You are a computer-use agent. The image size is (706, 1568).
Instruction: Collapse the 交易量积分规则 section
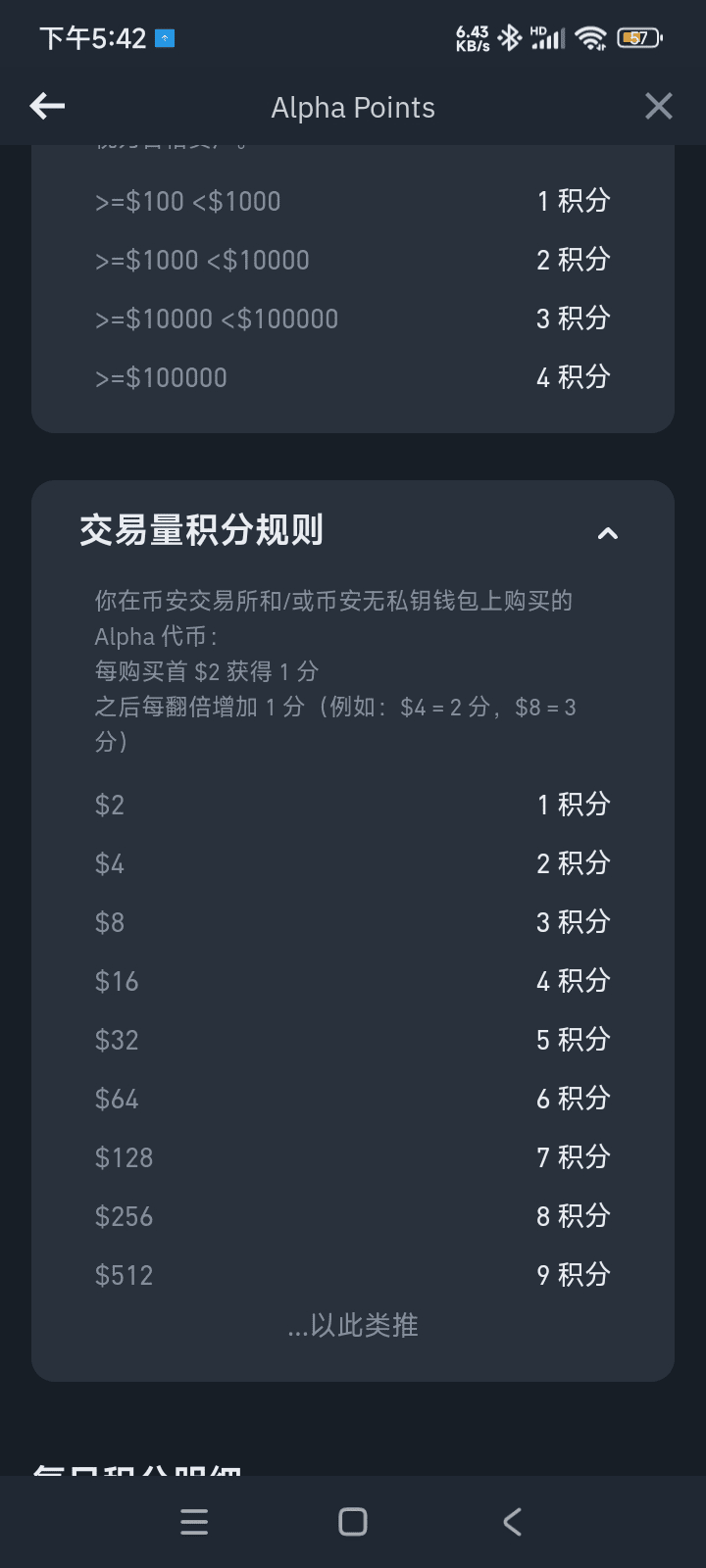pyautogui.click(x=607, y=533)
